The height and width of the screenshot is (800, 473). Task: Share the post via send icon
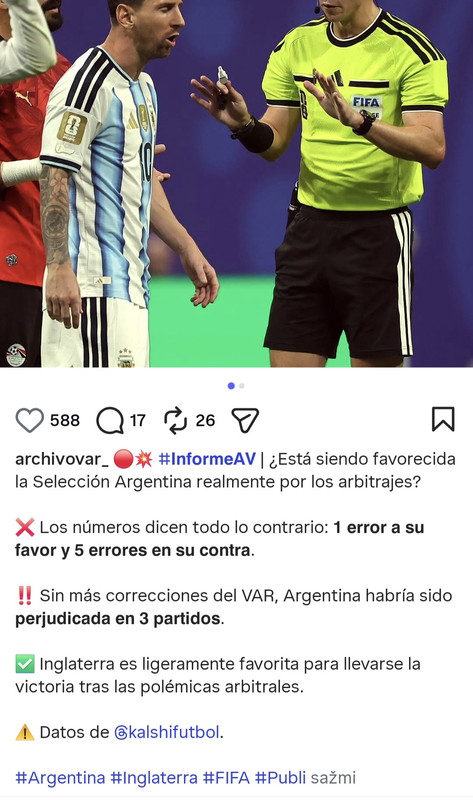245,420
